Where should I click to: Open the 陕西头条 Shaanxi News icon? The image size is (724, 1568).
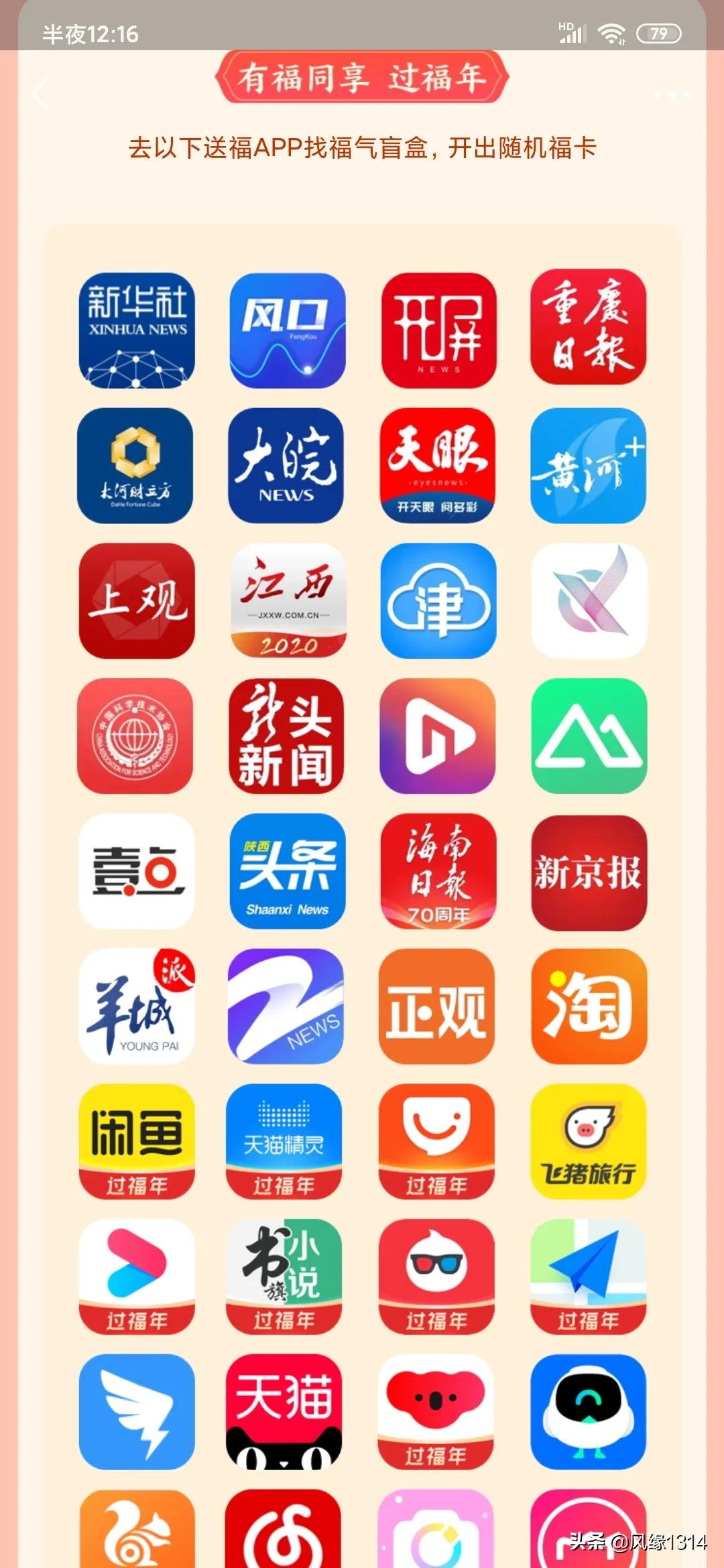point(287,872)
